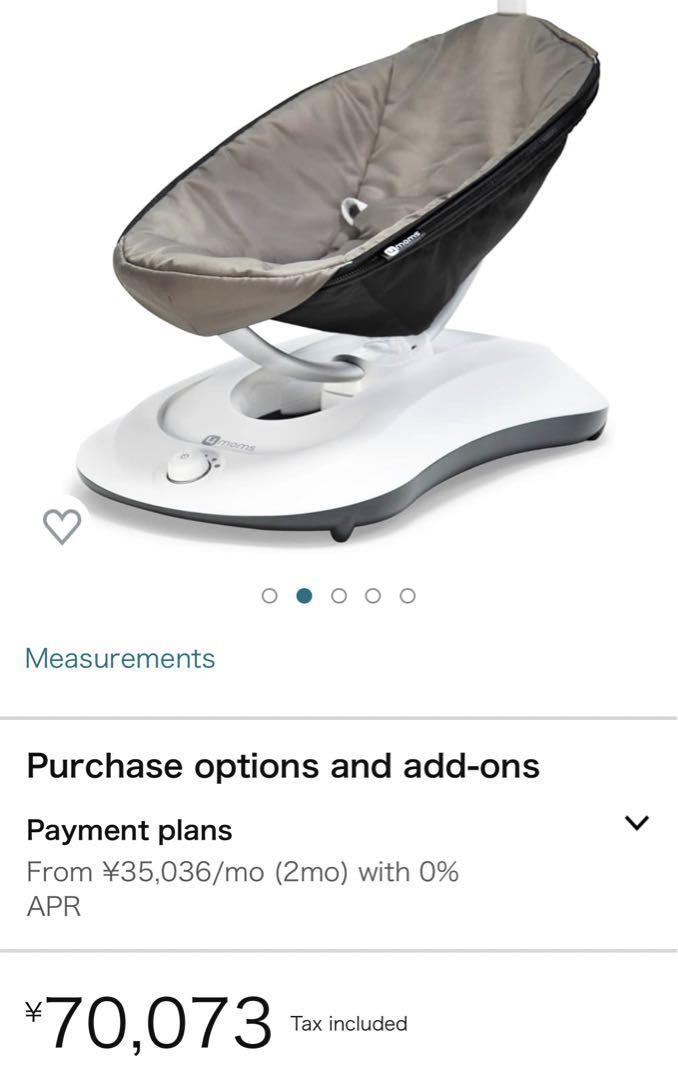The width and height of the screenshot is (678, 1080).
Task: Jump to the third product image dot
Action: (x=338, y=596)
